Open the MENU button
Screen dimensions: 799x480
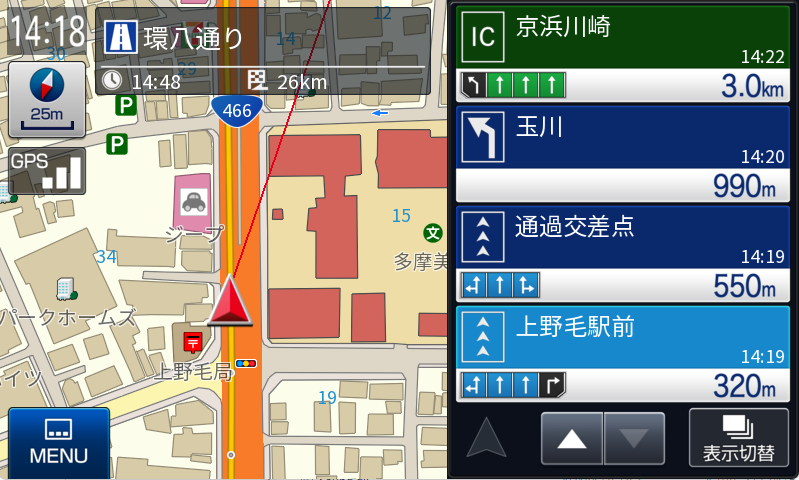[58, 443]
